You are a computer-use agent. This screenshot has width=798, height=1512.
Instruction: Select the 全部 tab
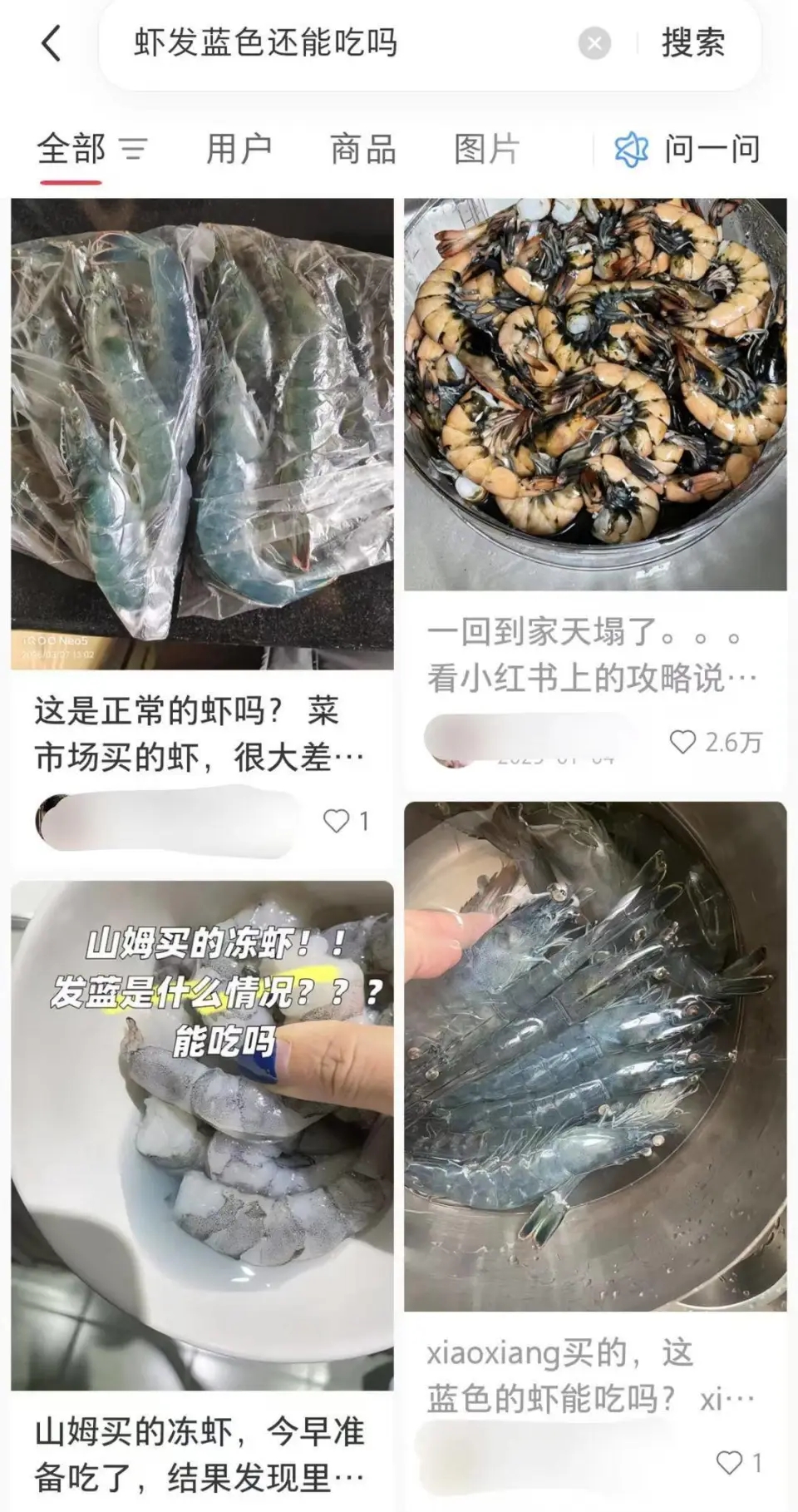69,150
